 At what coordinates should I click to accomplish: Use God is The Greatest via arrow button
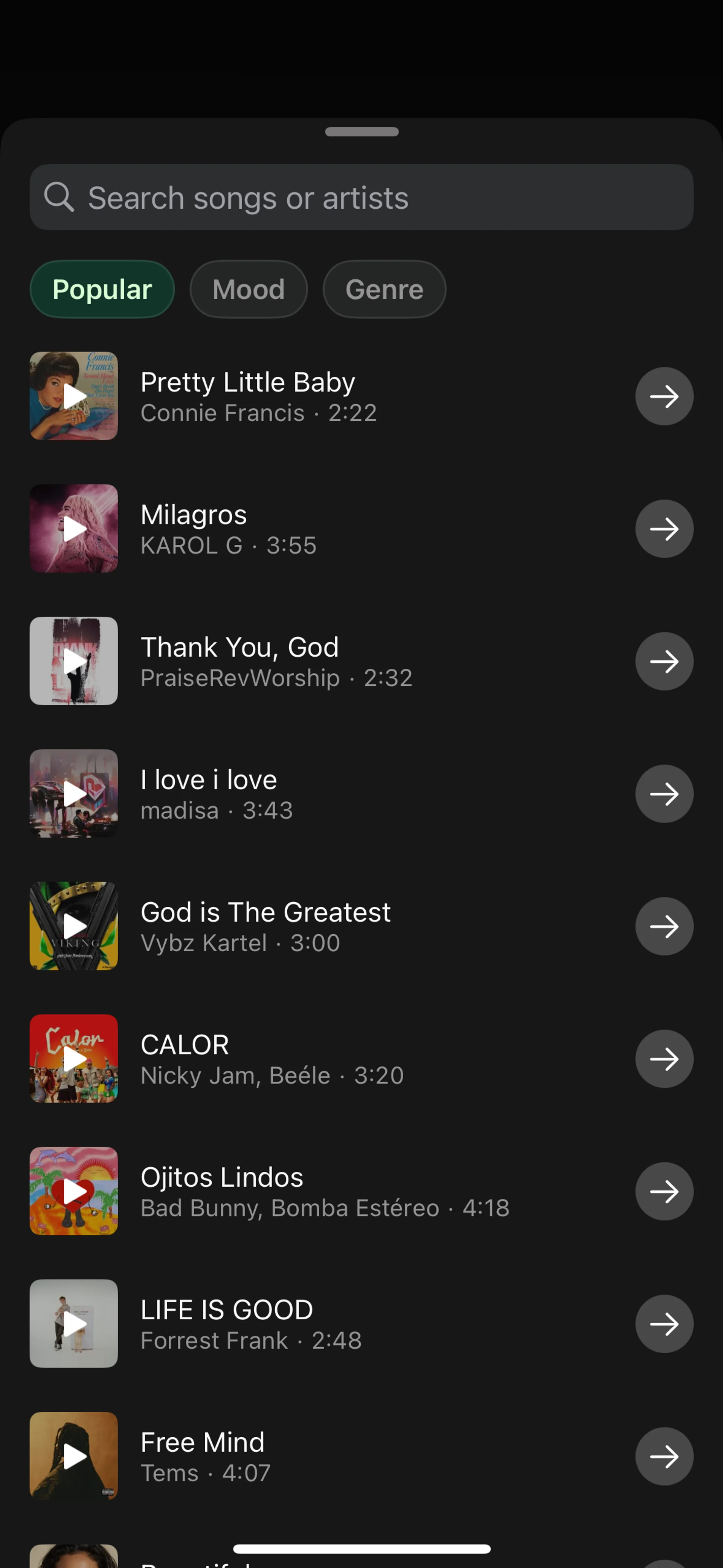pos(664,926)
